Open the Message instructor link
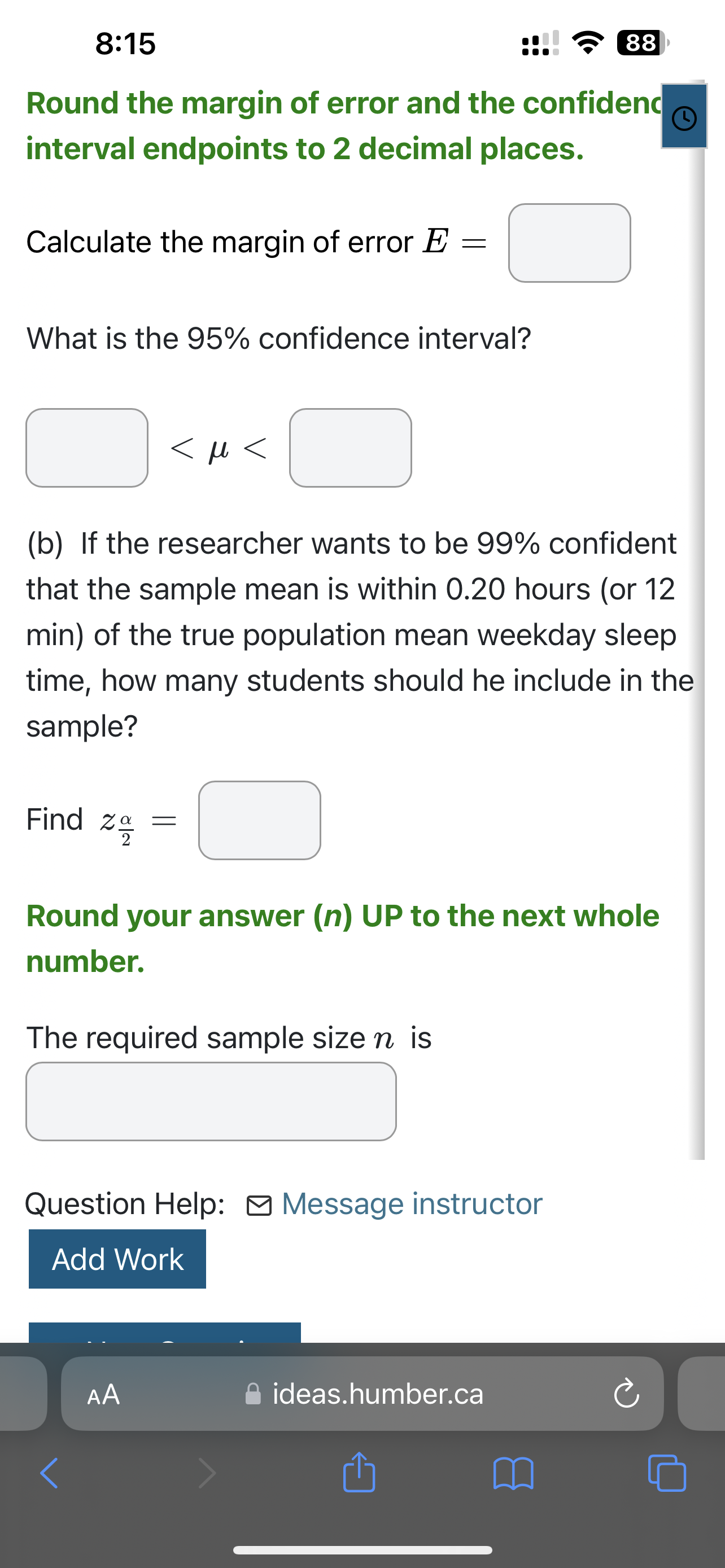 pos(411,1203)
